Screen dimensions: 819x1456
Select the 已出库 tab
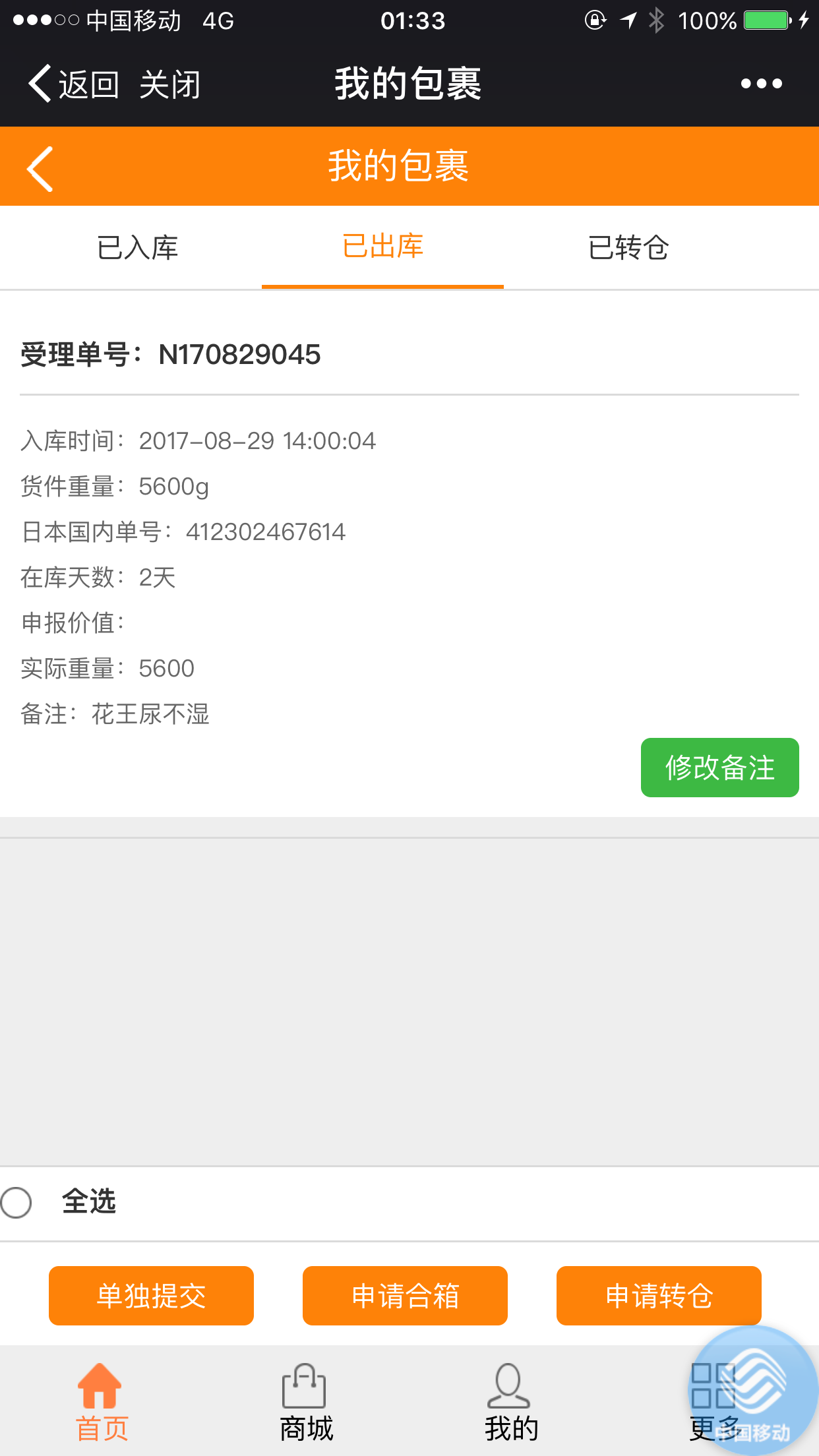[x=382, y=247]
